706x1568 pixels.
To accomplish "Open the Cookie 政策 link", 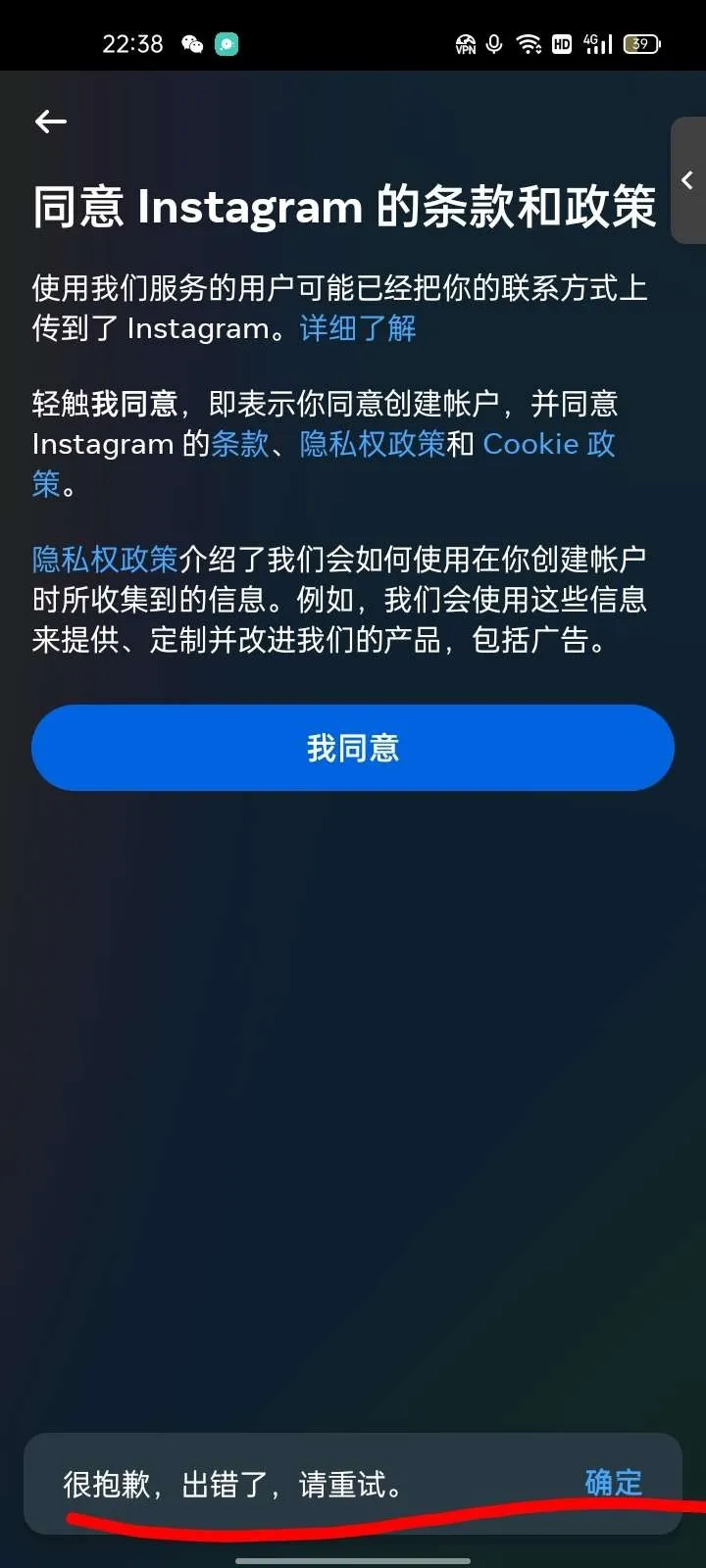I will point(547,444).
